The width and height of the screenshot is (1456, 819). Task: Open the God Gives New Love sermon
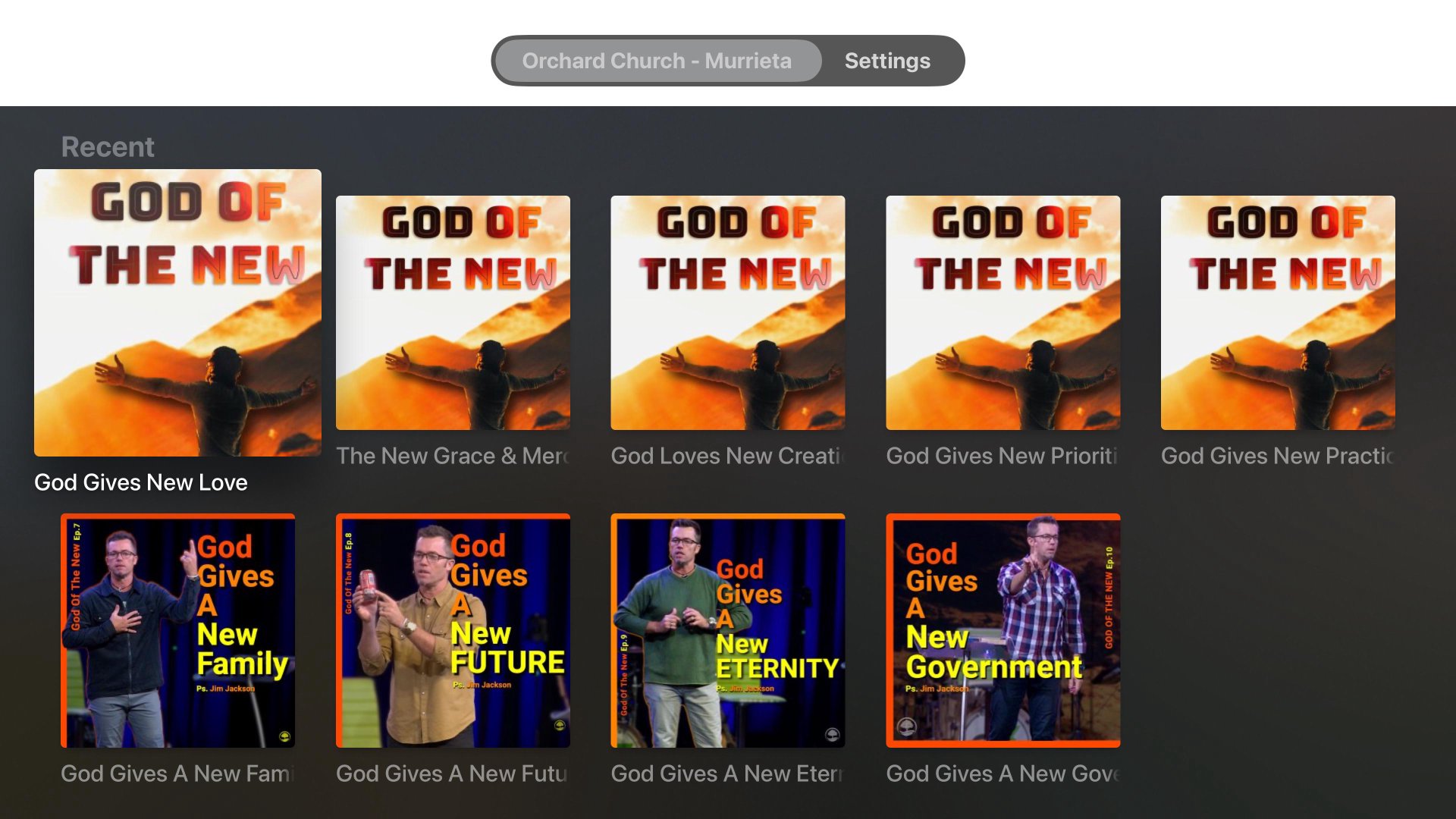[x=177, y=312]
